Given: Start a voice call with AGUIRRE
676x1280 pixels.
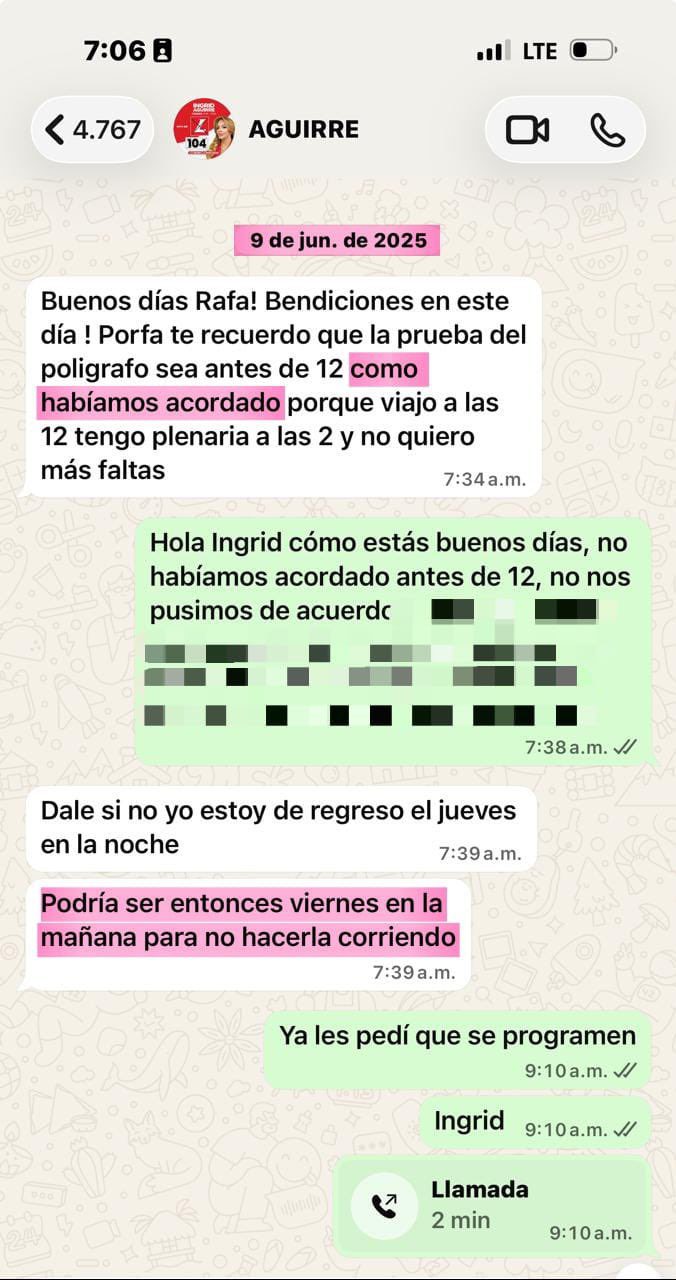Looking at the screenshot, I should pyautogui.click(x=607, y=130).
